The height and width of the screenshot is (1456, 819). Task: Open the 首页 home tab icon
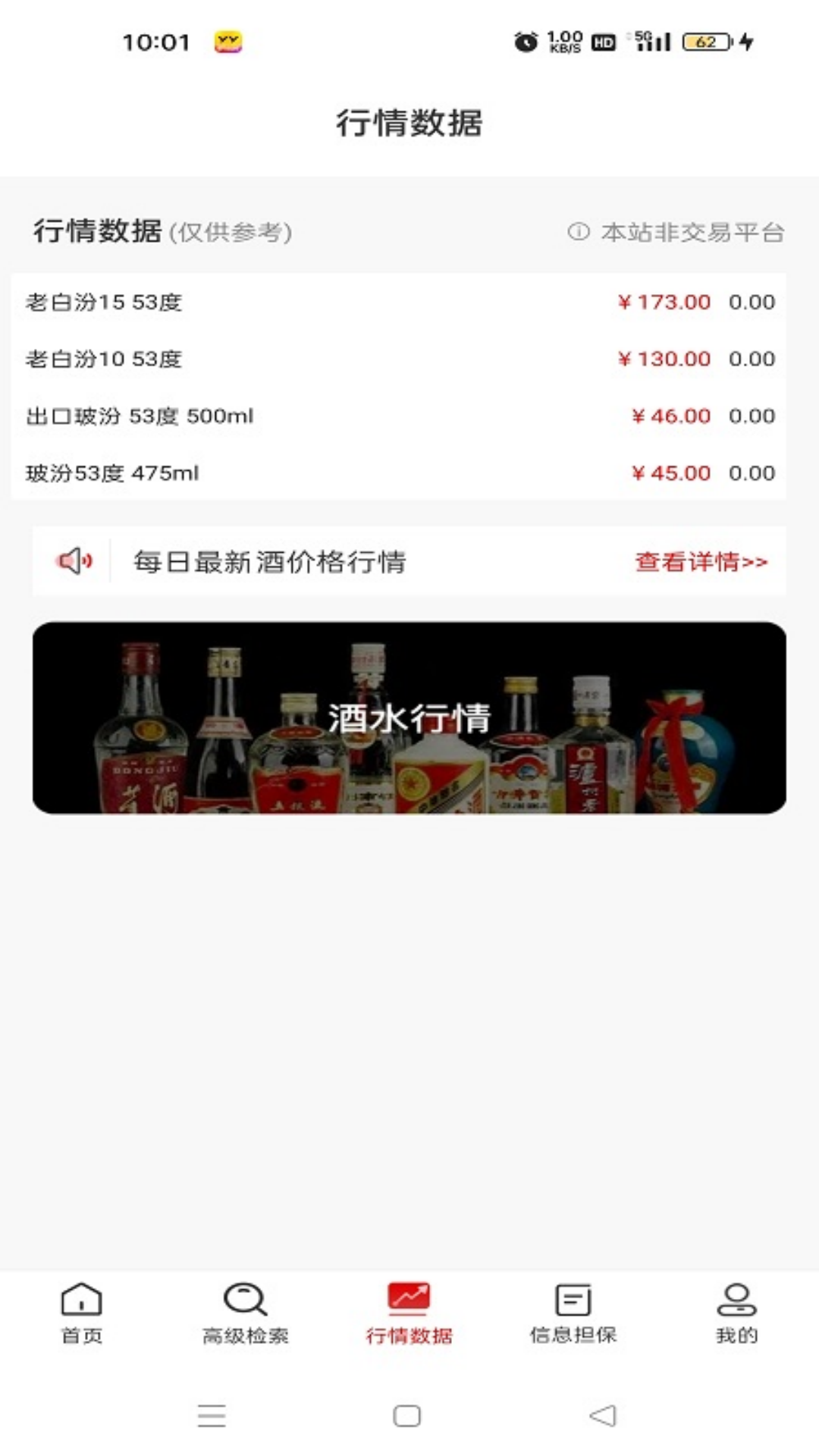pos(81,1298)
